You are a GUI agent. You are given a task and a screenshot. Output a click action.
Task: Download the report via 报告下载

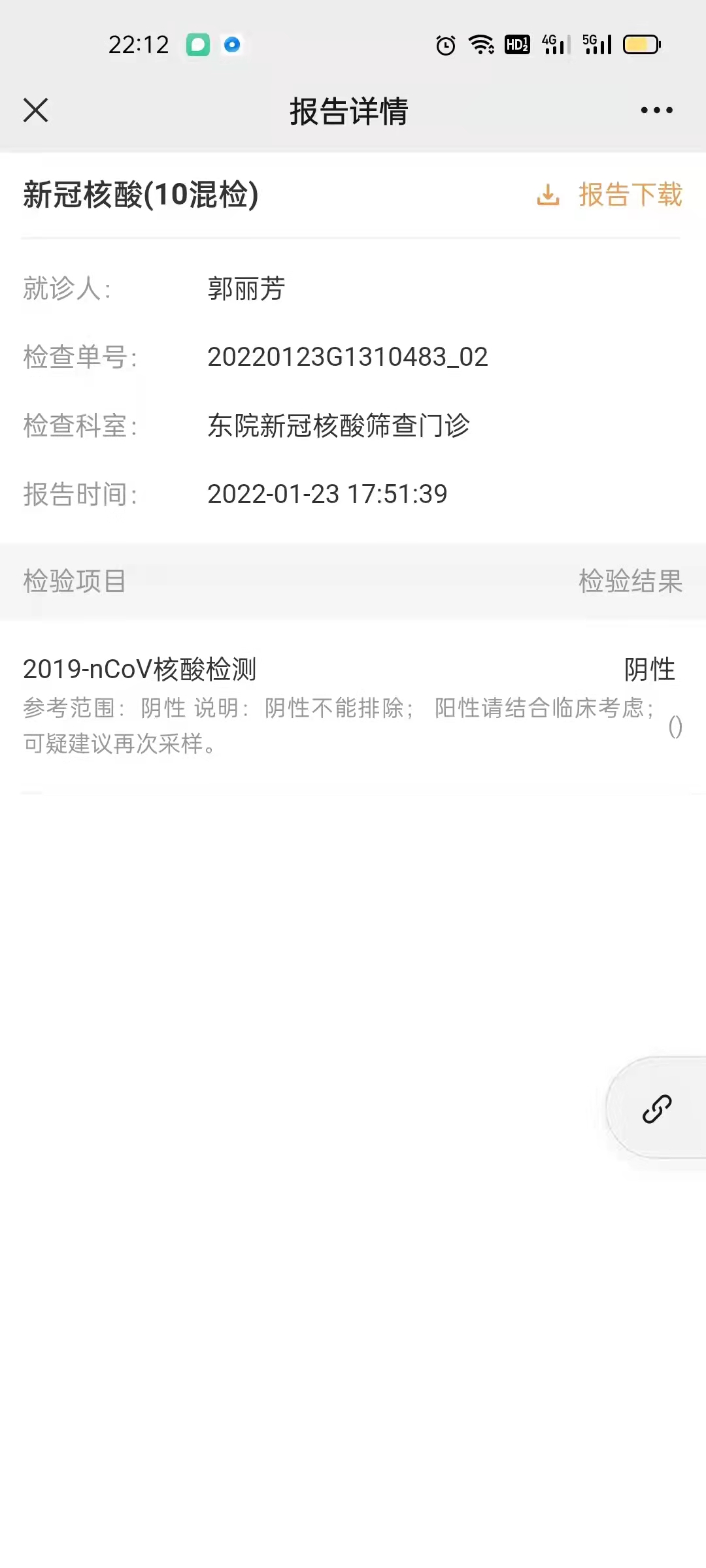[610, 195]
